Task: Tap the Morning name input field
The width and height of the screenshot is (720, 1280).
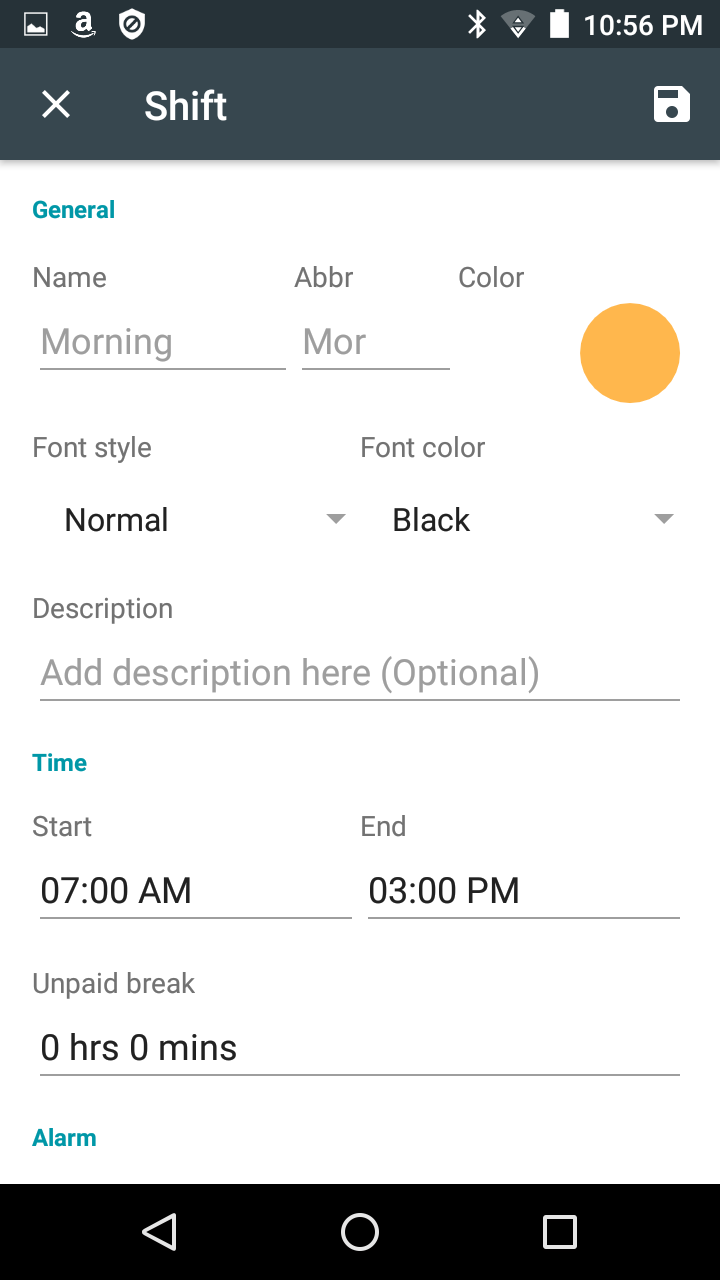Action: point(160,342)
